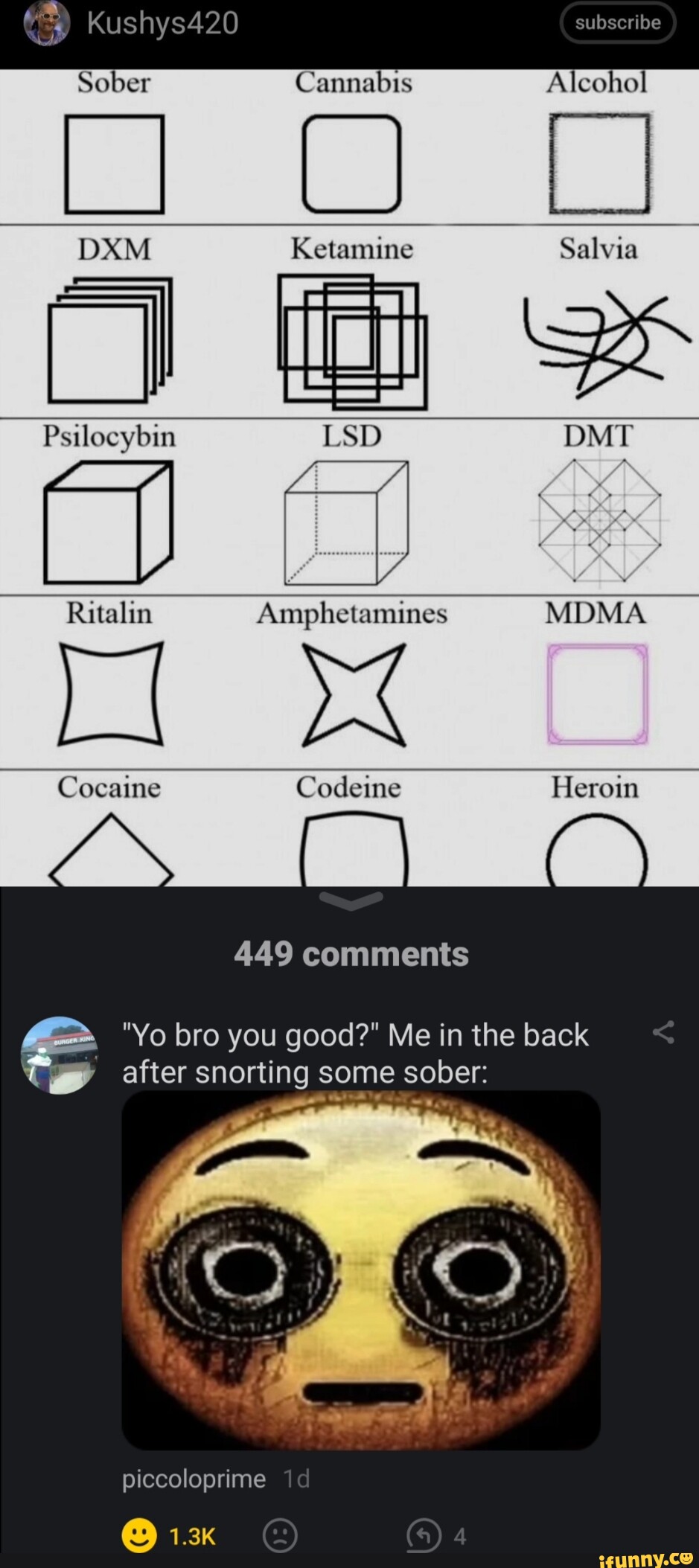
Task: Open the drug shapes meme image
Action: click(349, 476)
